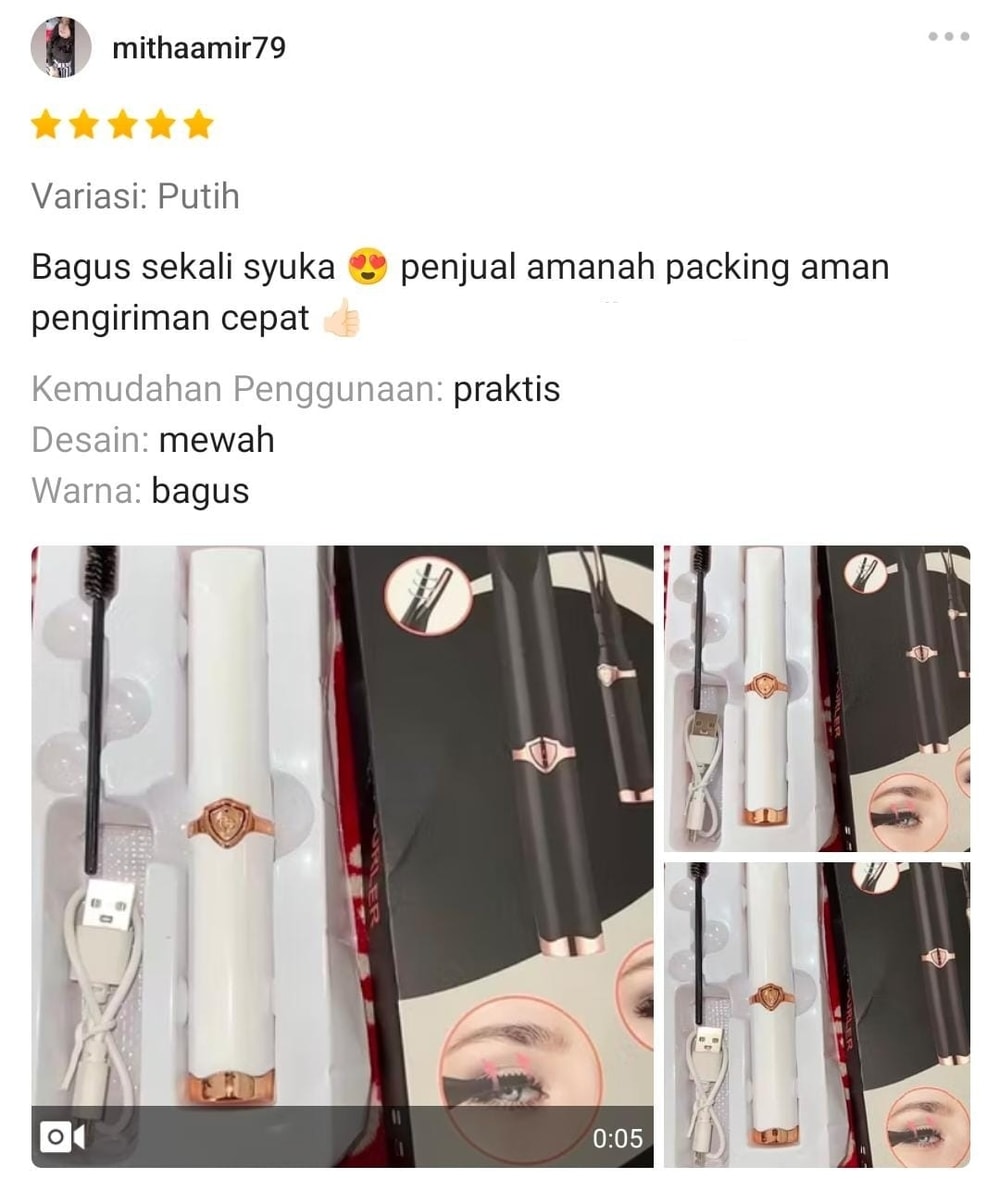Open mithaamir79's profile avatar
Image resolution: width=1000 pixels, height=1179 pixels.
(61, 48)
